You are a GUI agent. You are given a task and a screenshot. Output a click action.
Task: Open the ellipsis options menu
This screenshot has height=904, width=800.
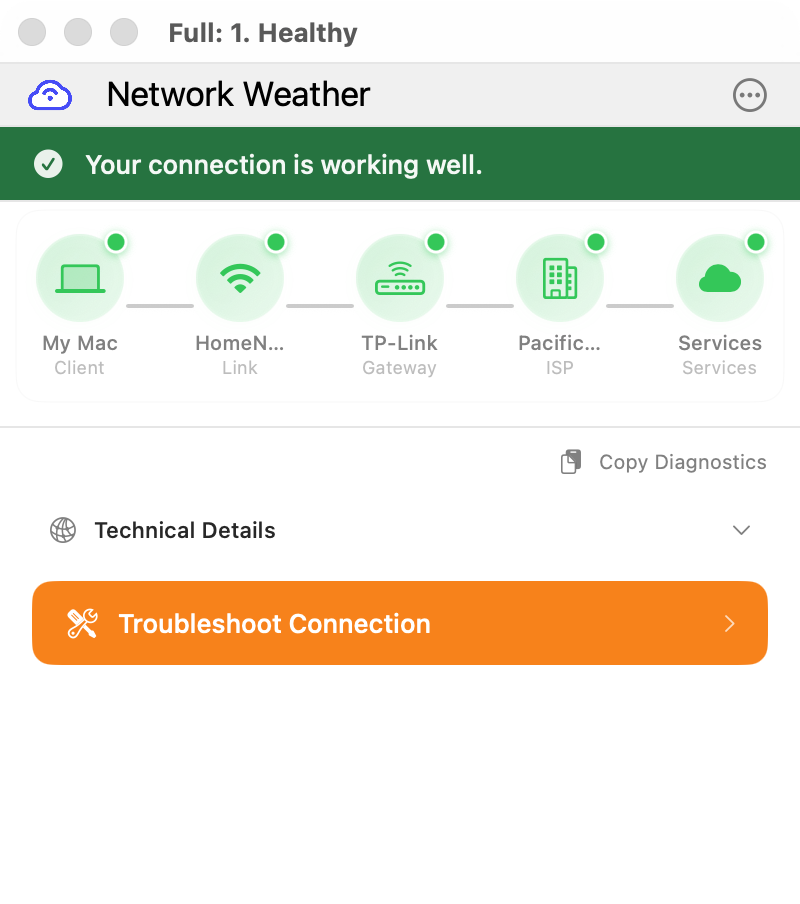point(749,95)
